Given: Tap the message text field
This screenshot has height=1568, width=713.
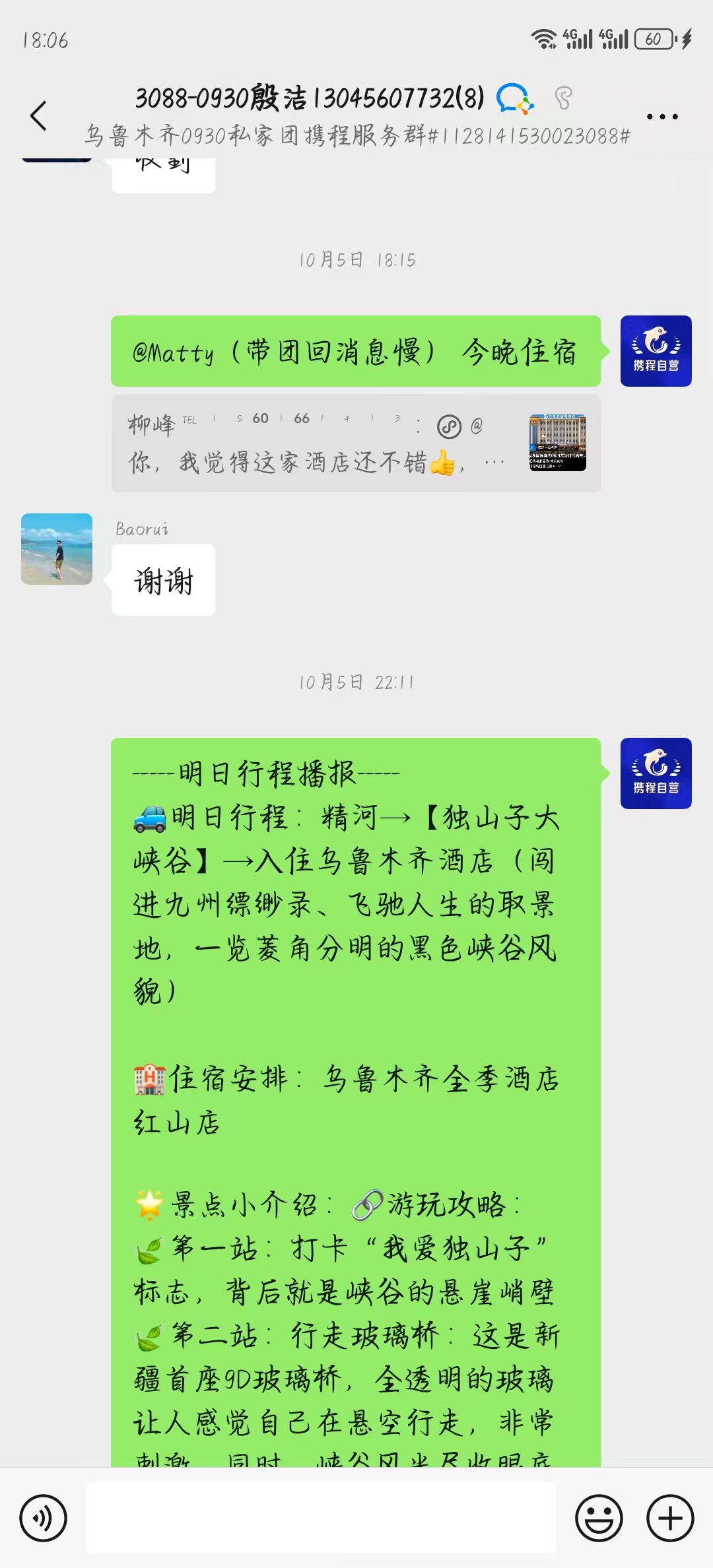Looking at the screenshot, I should point(321,1518).
